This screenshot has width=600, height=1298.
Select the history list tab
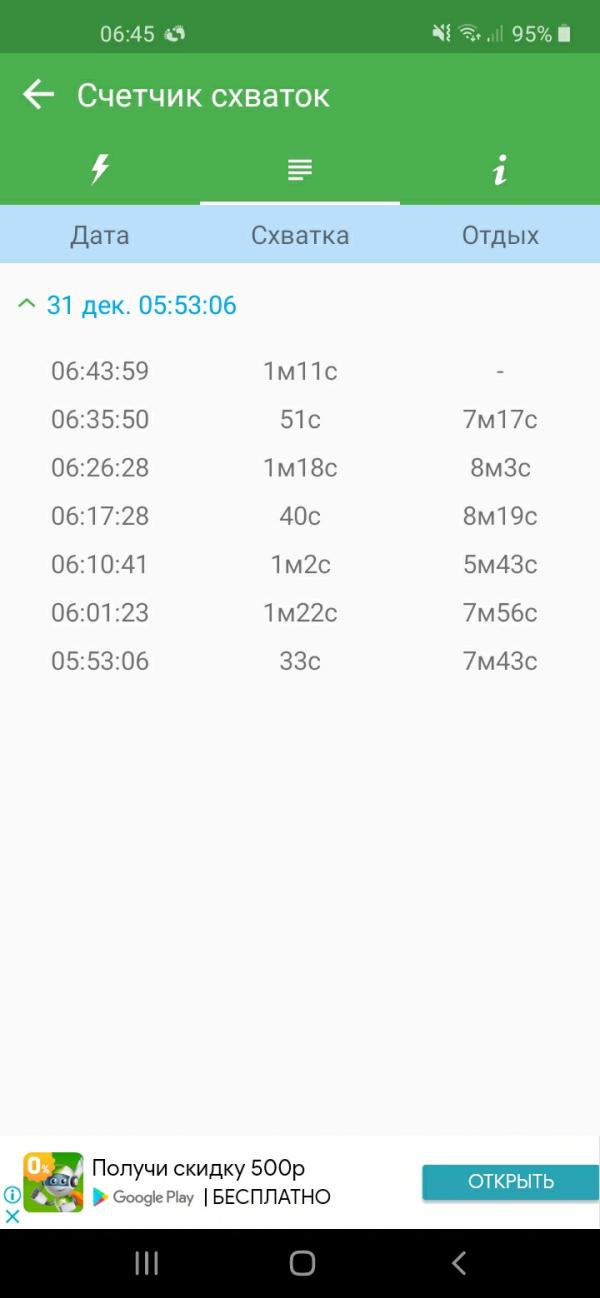300,170
